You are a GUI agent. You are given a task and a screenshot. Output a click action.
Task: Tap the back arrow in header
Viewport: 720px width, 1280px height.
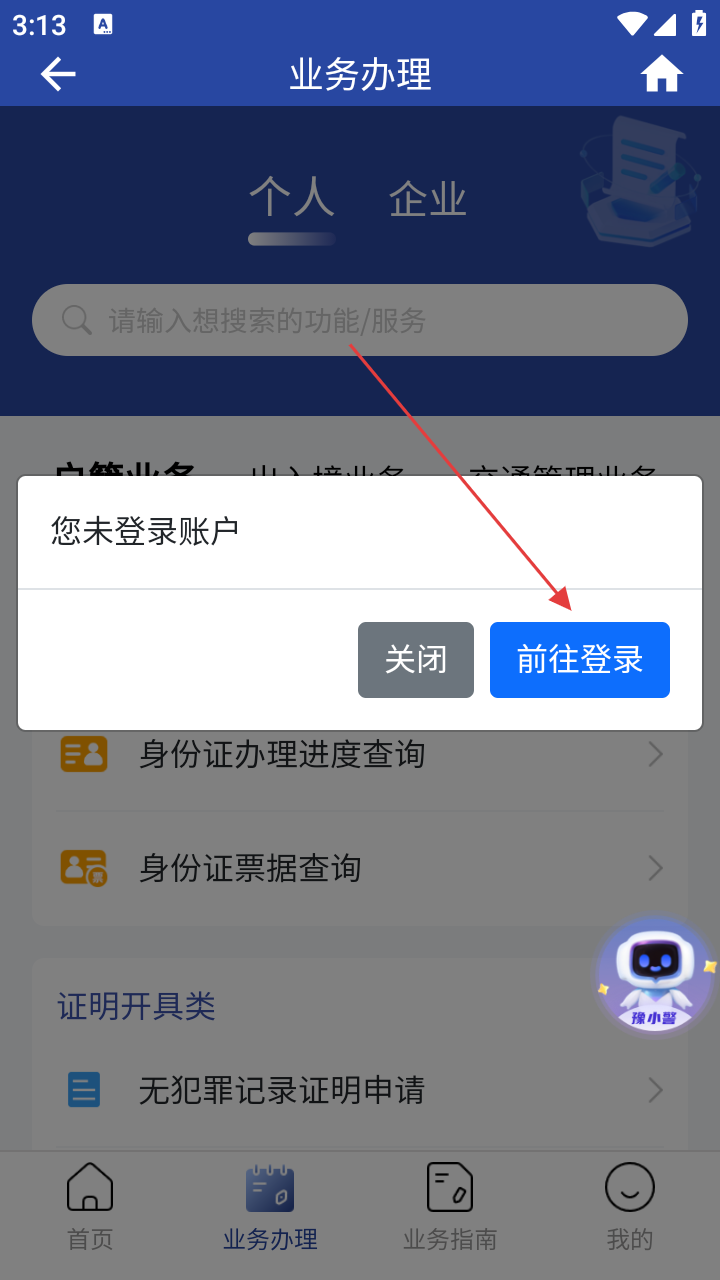58,74
